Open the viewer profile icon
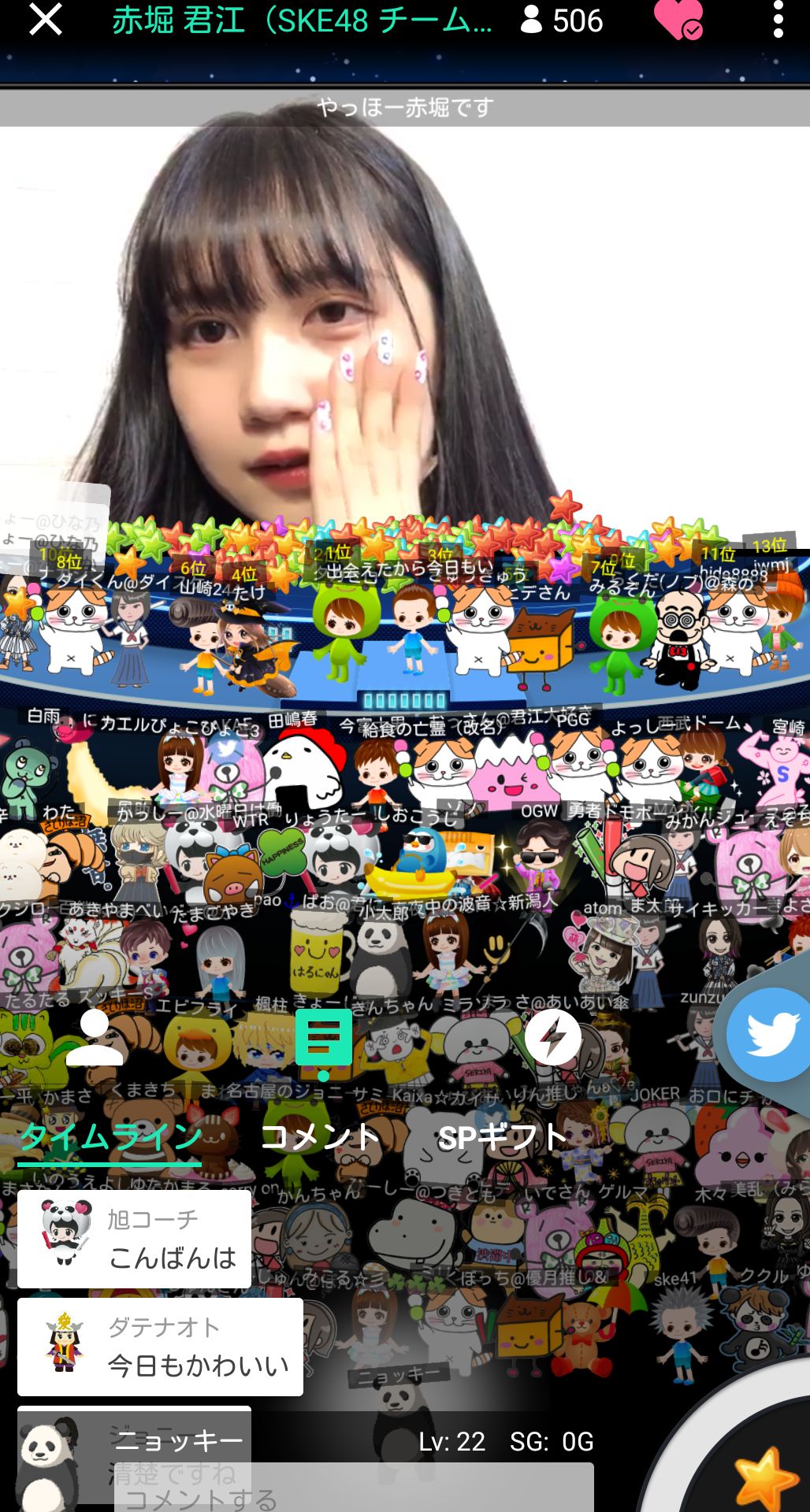This screenshot has width=810, height=1512. 94,1037
